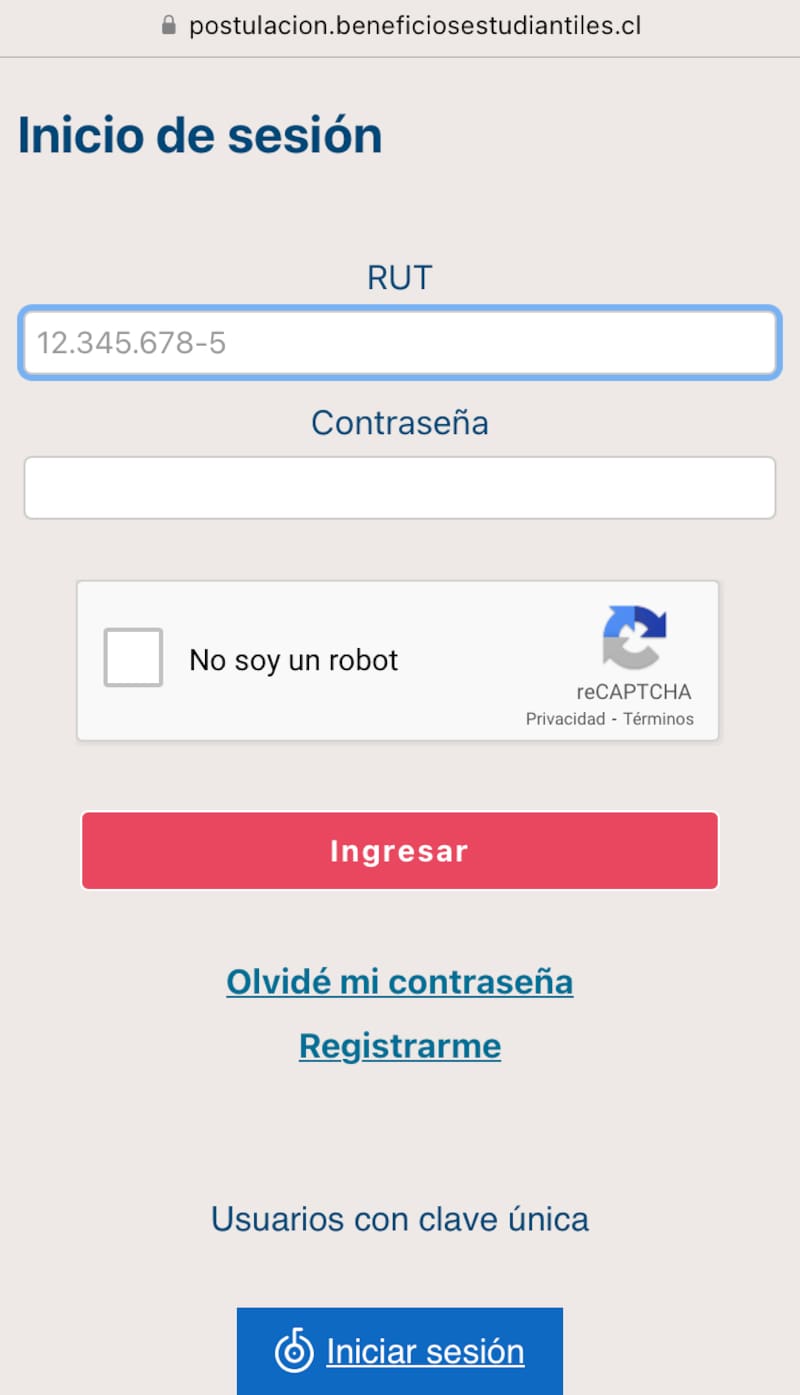Open the reCAPTCHA Privacidad link
Viewport: 800px width, 1395px height.
click(x=566, y=719)
